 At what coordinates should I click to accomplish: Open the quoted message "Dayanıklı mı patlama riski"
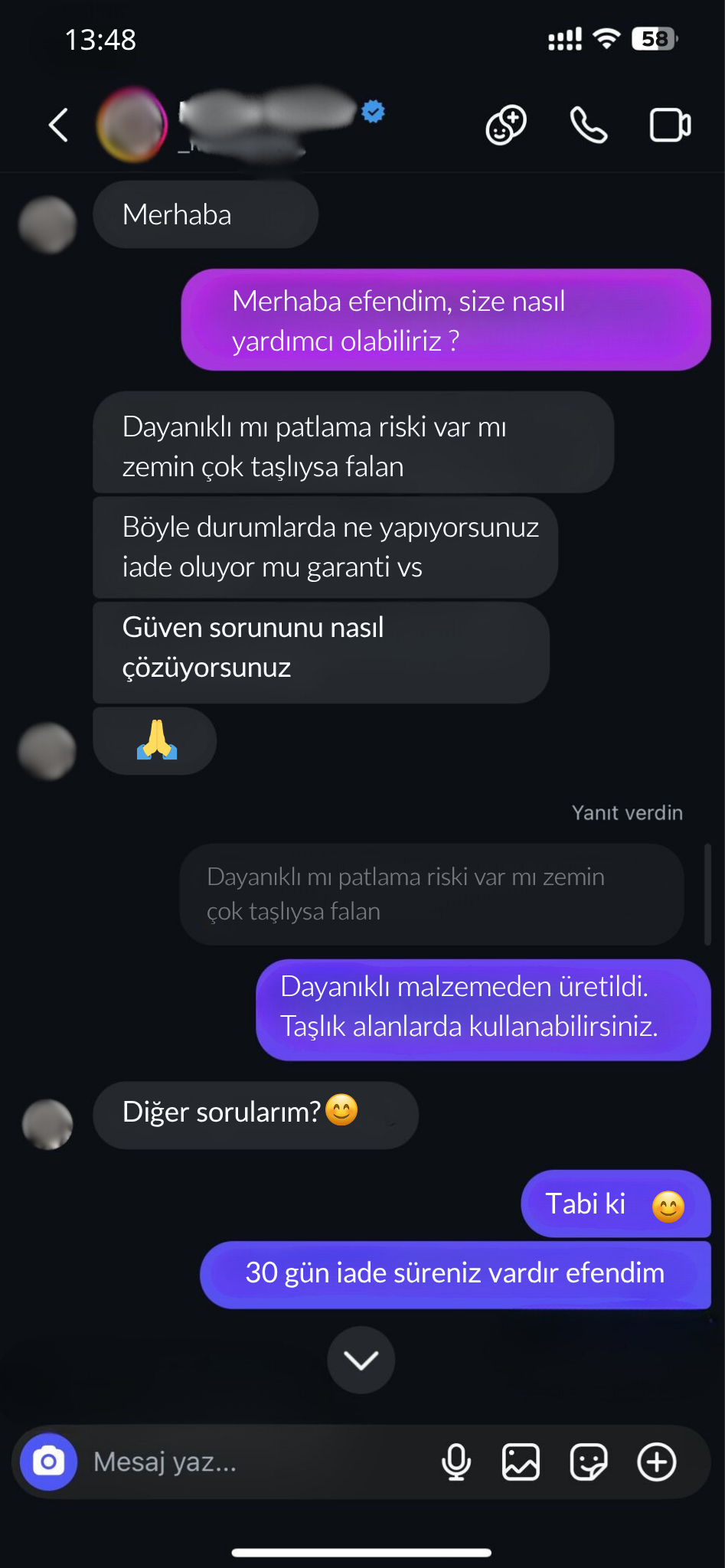(x=431, y=893)
